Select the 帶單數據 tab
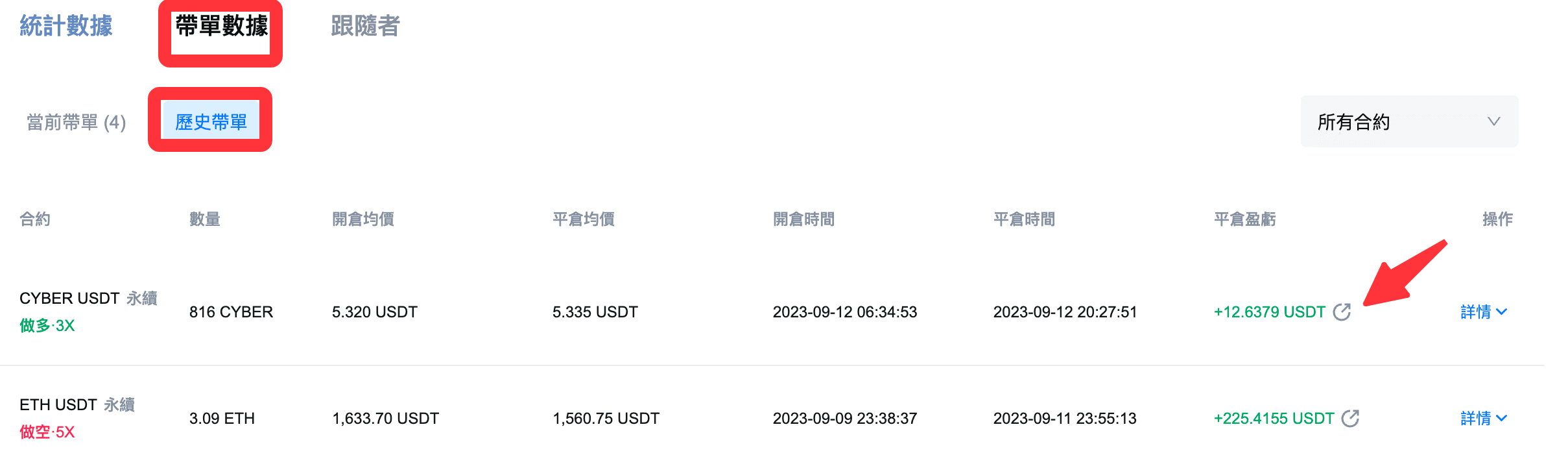Screen dimensions: 1568x466 click(x=221, y=27)
